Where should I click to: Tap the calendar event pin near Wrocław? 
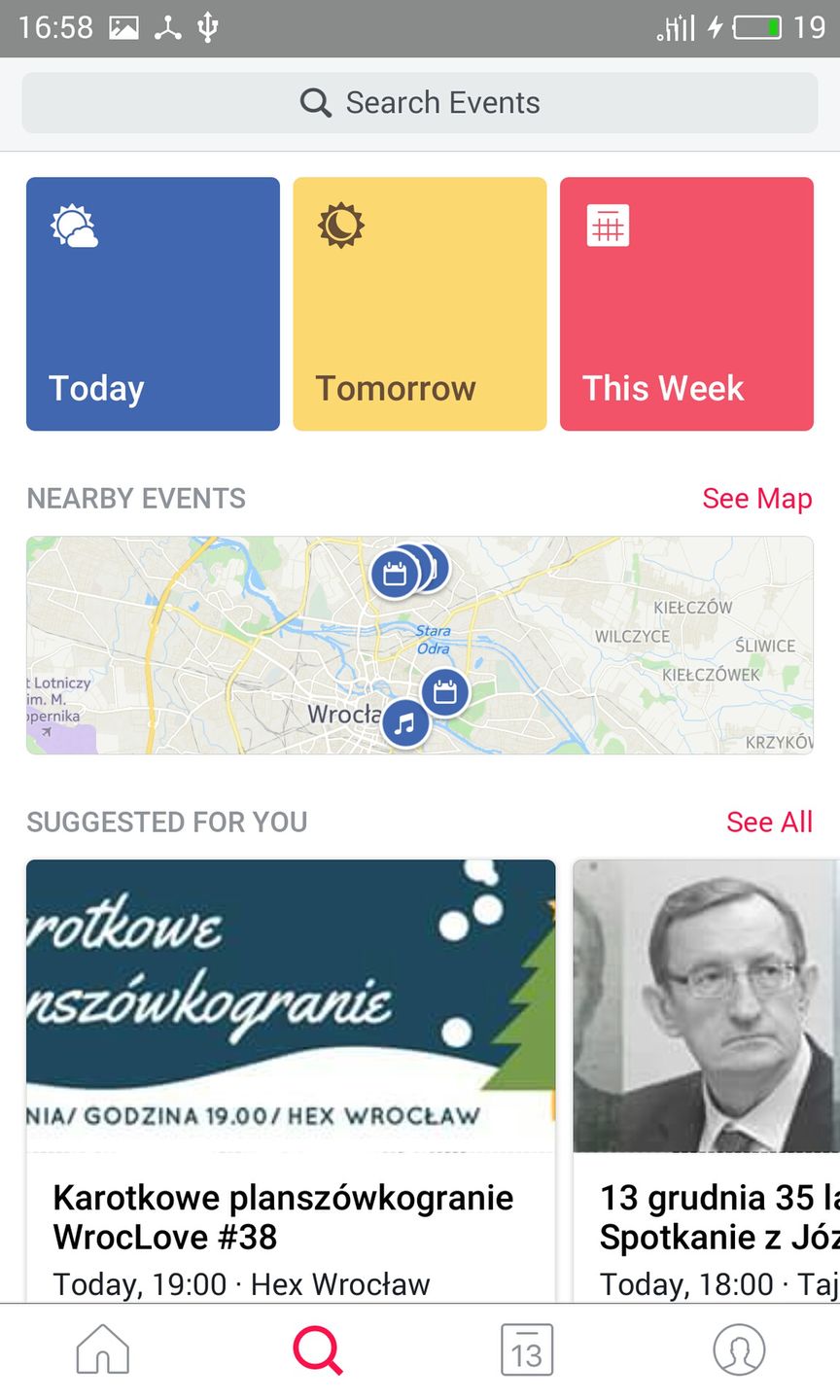point(445,691)
